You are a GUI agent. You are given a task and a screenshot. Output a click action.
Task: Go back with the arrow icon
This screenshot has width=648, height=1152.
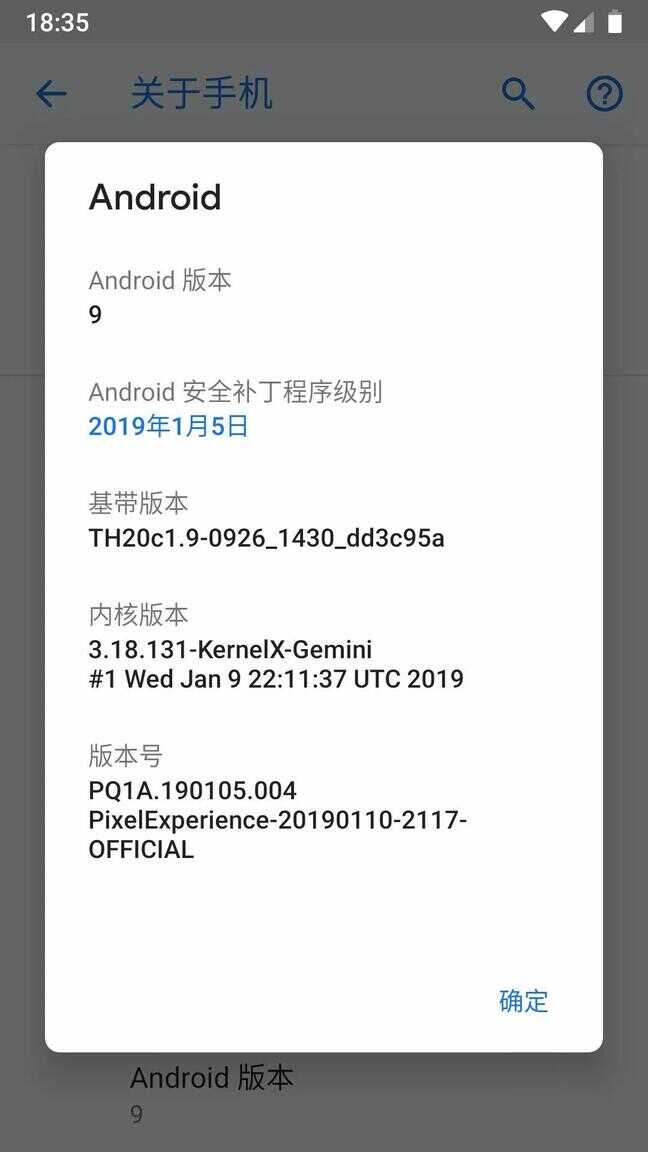pos(51,94)
